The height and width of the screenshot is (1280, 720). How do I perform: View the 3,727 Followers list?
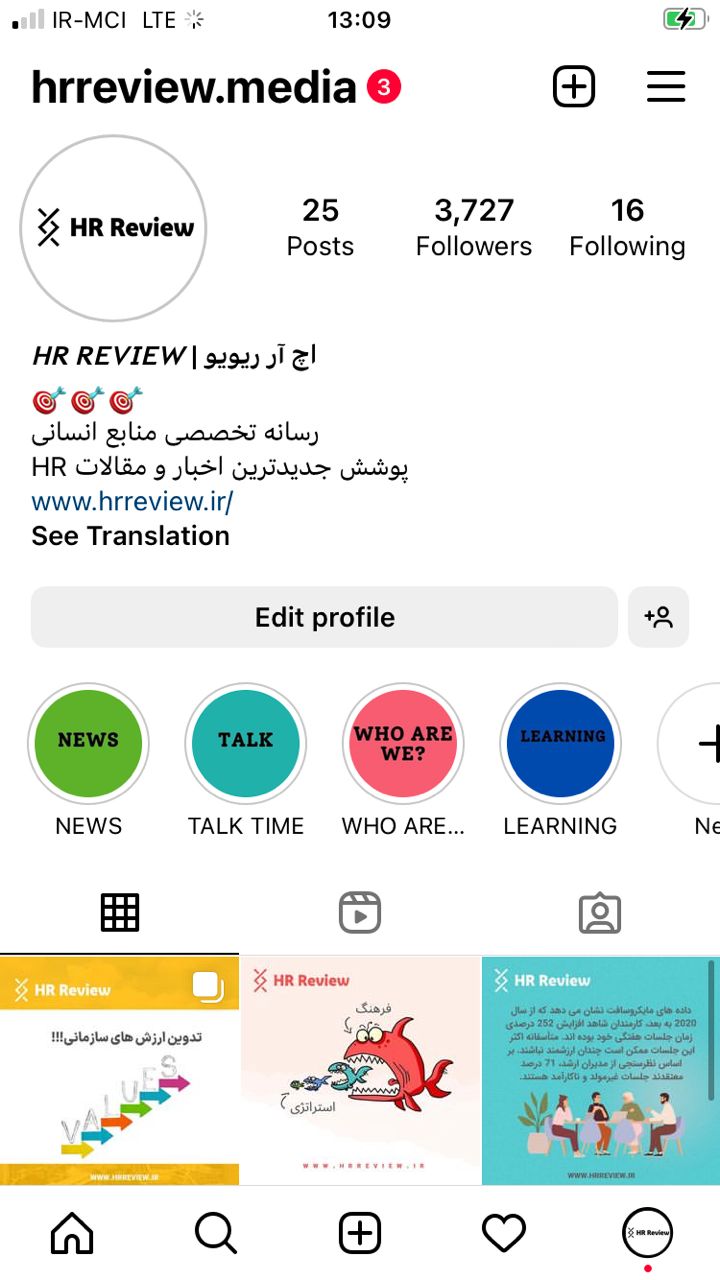tap(474, 227)
